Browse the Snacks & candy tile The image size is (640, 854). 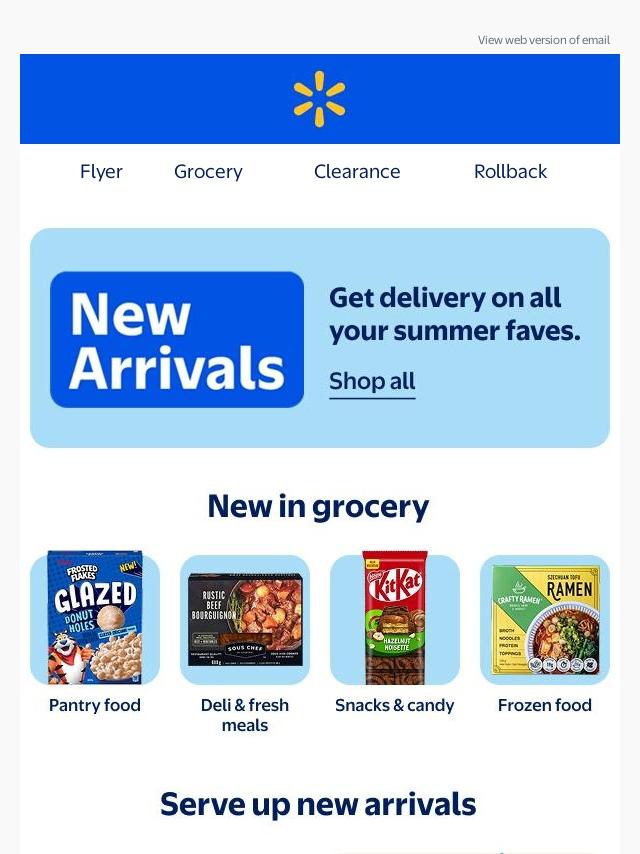coord(395,620)
